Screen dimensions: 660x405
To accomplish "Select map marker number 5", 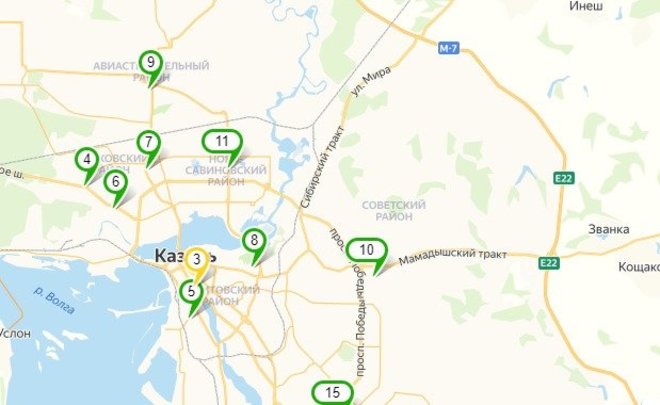I will point(190,291).
